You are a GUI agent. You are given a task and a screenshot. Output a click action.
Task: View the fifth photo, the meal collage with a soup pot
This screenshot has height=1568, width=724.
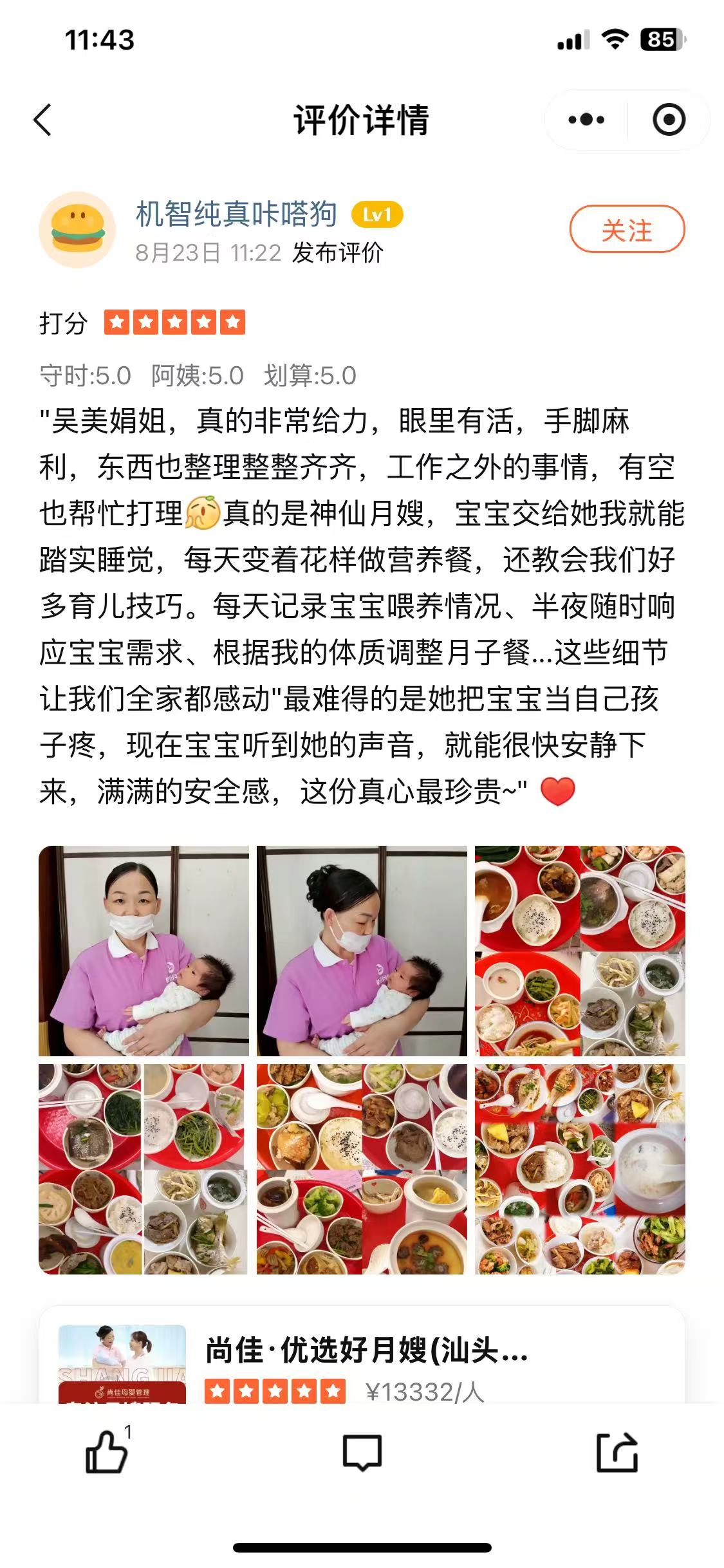(362, 1169)
